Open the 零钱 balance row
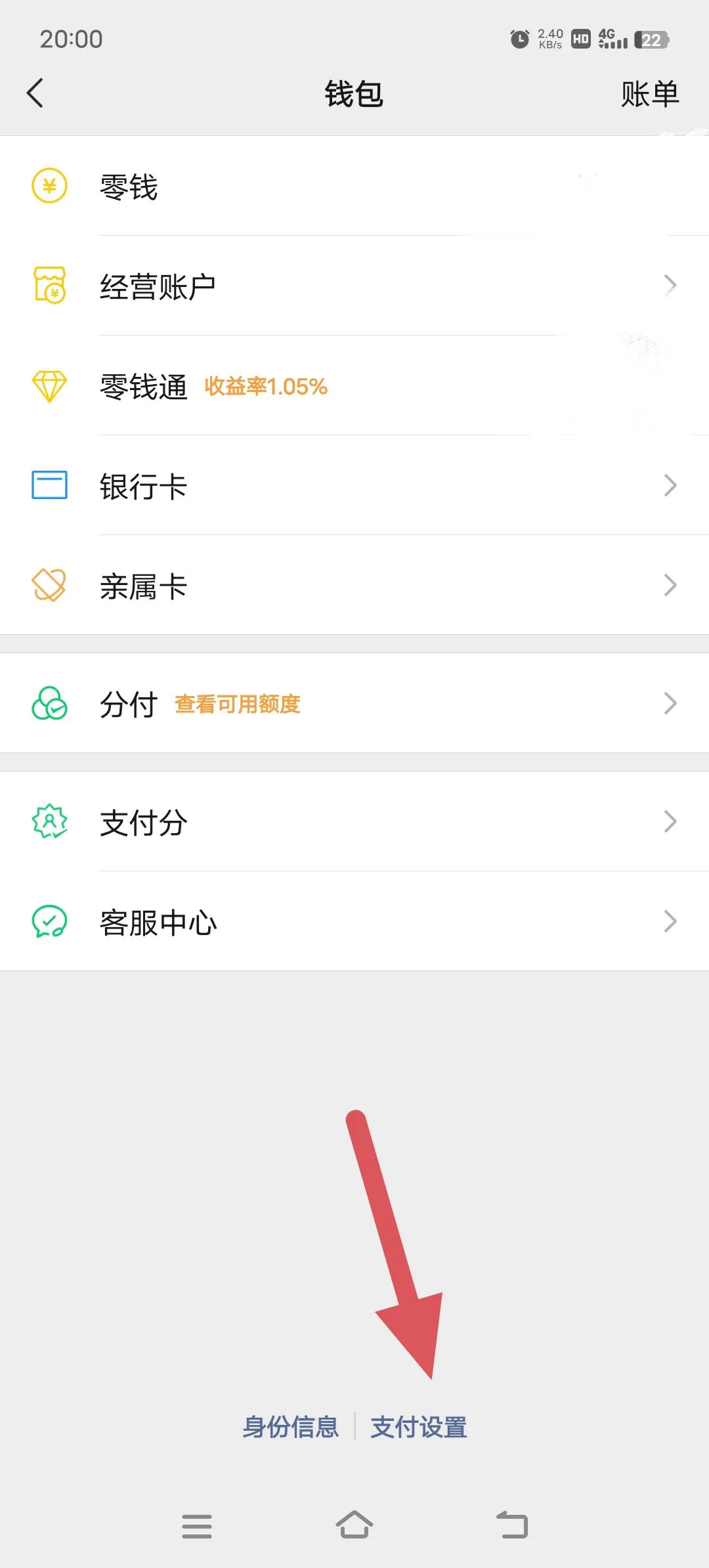The width and height of the screenshot is (709, 1568). [x=354, y=187]
